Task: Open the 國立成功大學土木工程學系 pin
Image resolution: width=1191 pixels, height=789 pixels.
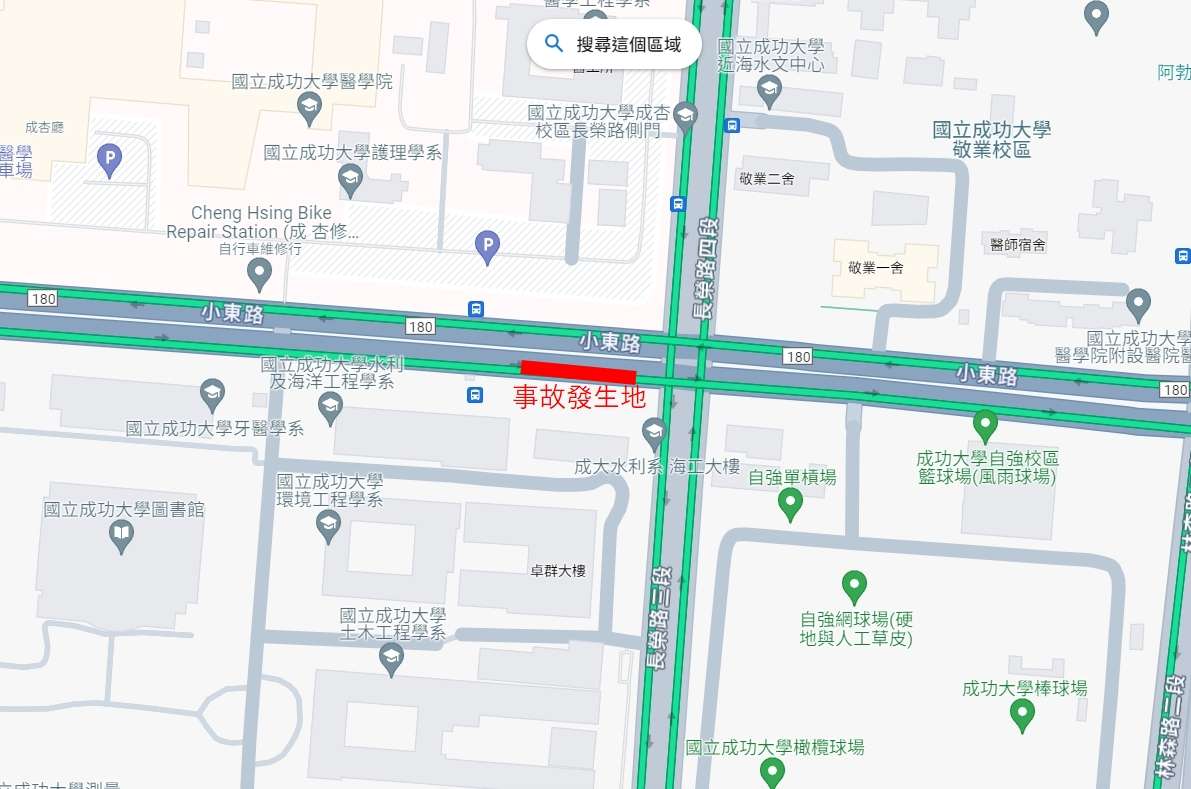Action: [x=391, y=660]
